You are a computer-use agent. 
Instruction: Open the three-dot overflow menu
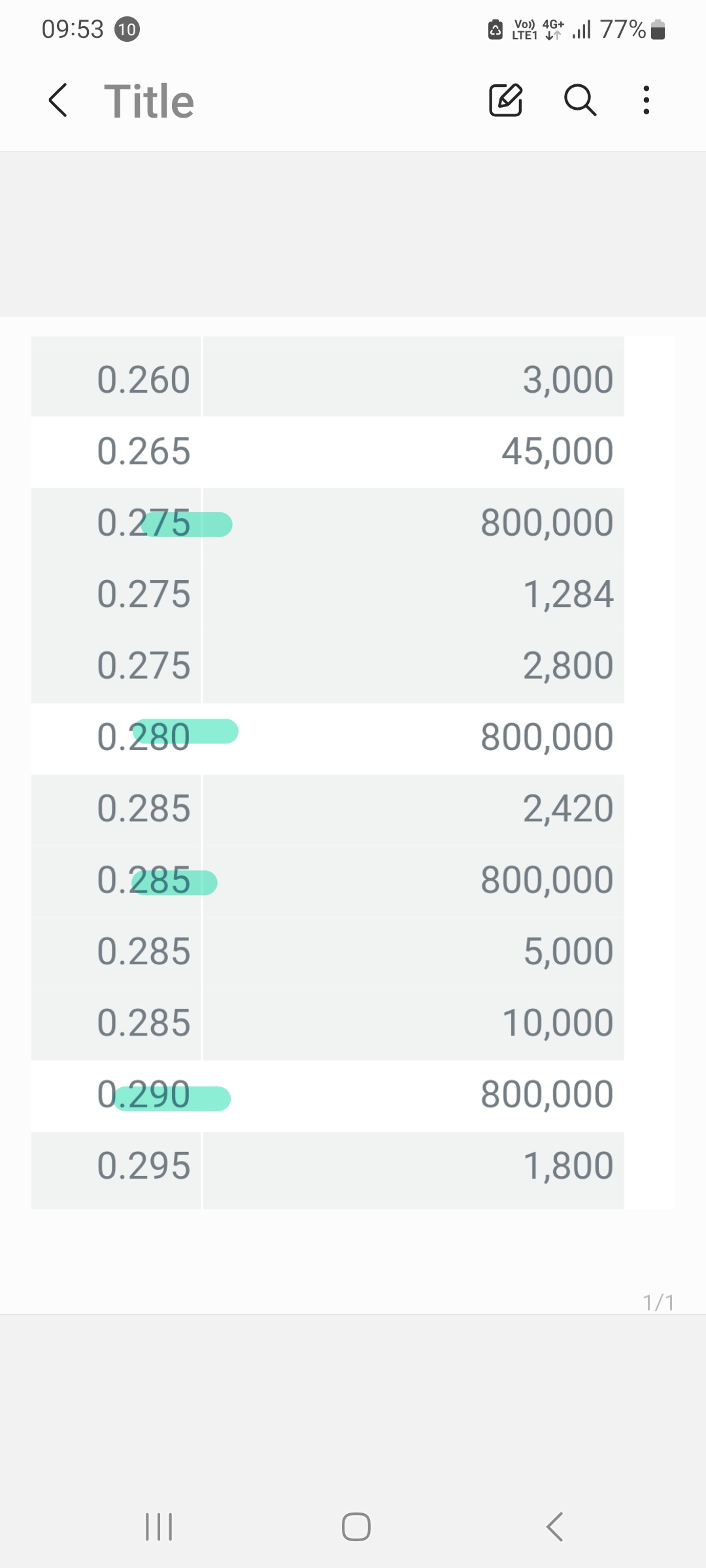(x=647, y=100)
